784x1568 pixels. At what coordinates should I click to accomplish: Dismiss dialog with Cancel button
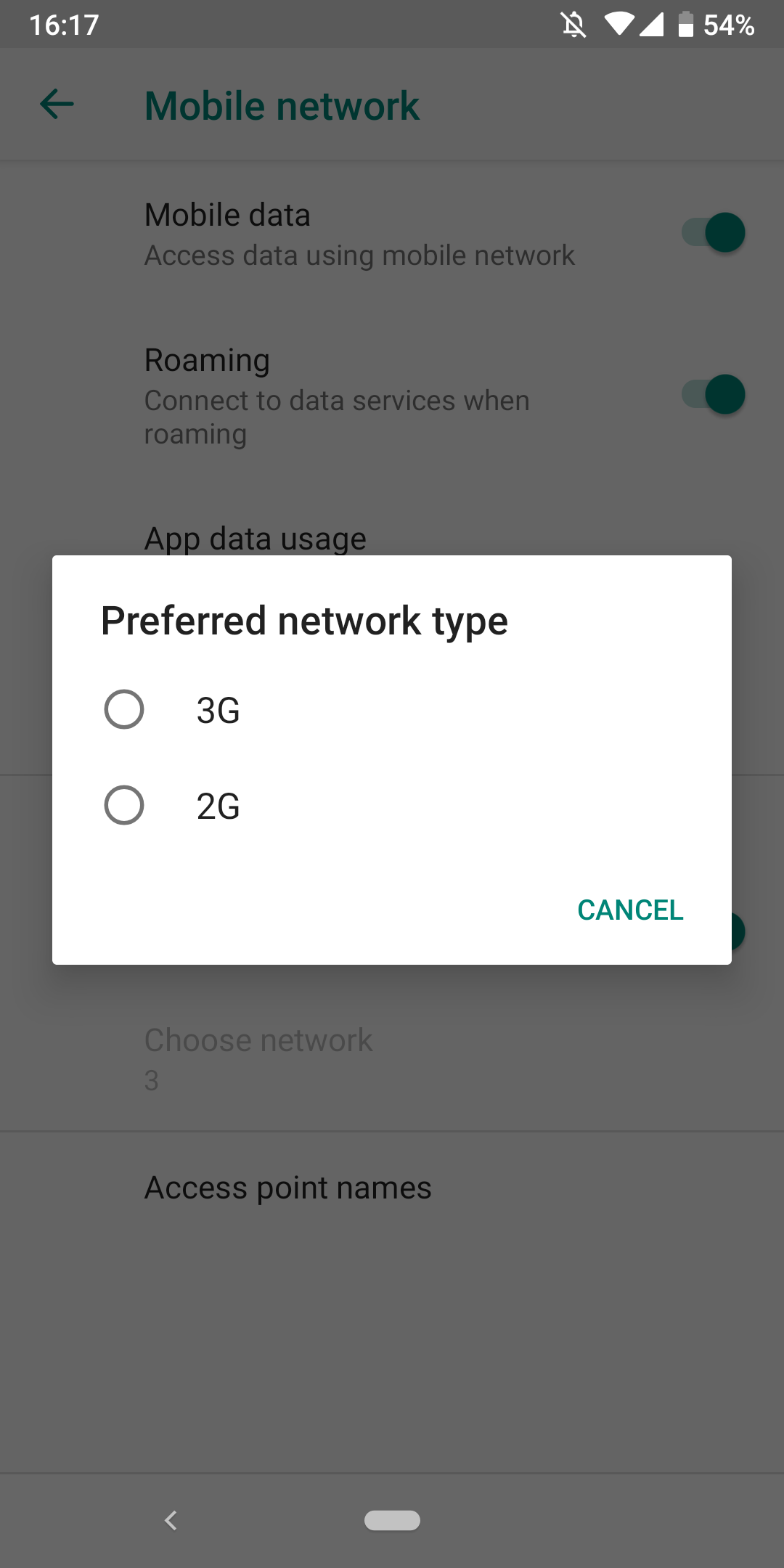pyautogui.click(x=630, y=910)
